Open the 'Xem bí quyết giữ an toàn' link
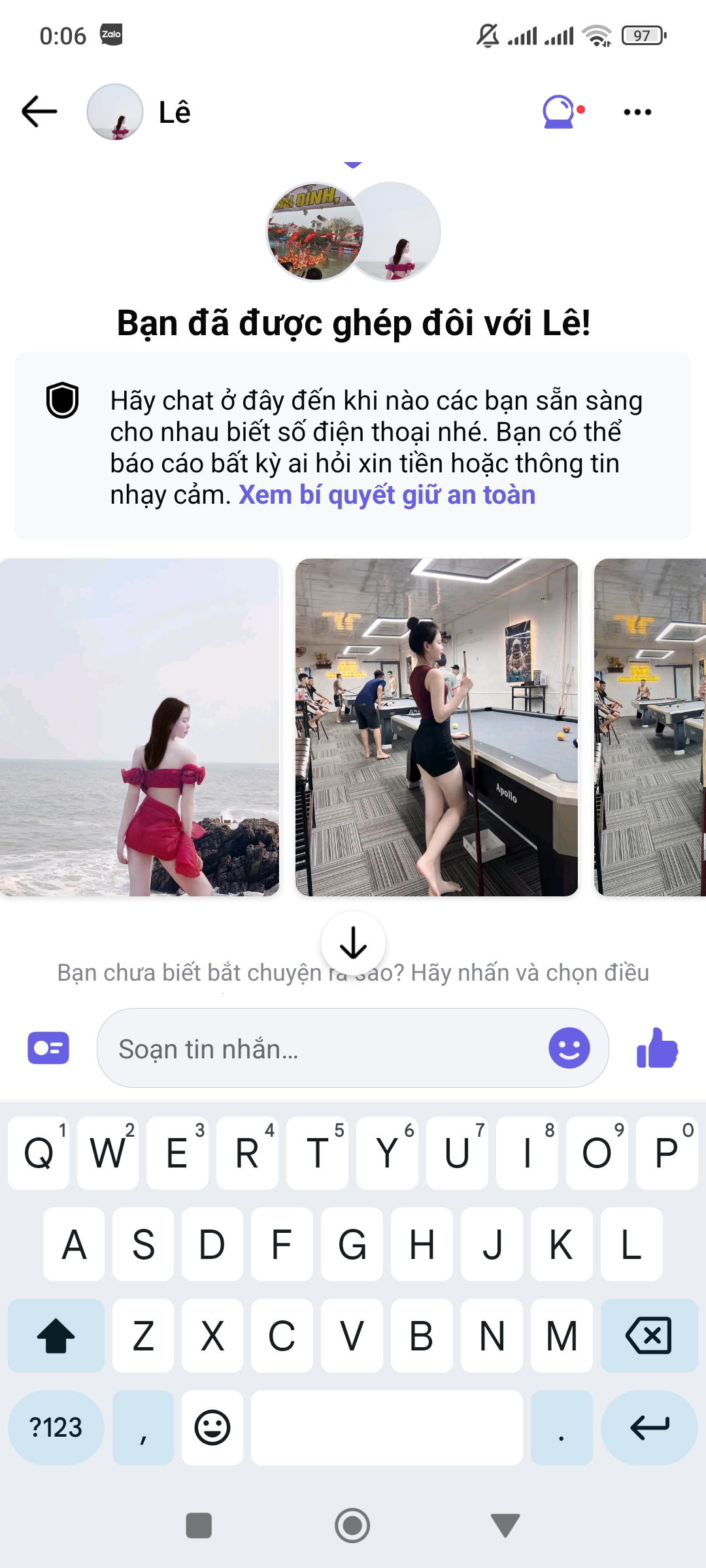Screen dimensions: 706x1568 pyautogui.click(x=387, y=495)
